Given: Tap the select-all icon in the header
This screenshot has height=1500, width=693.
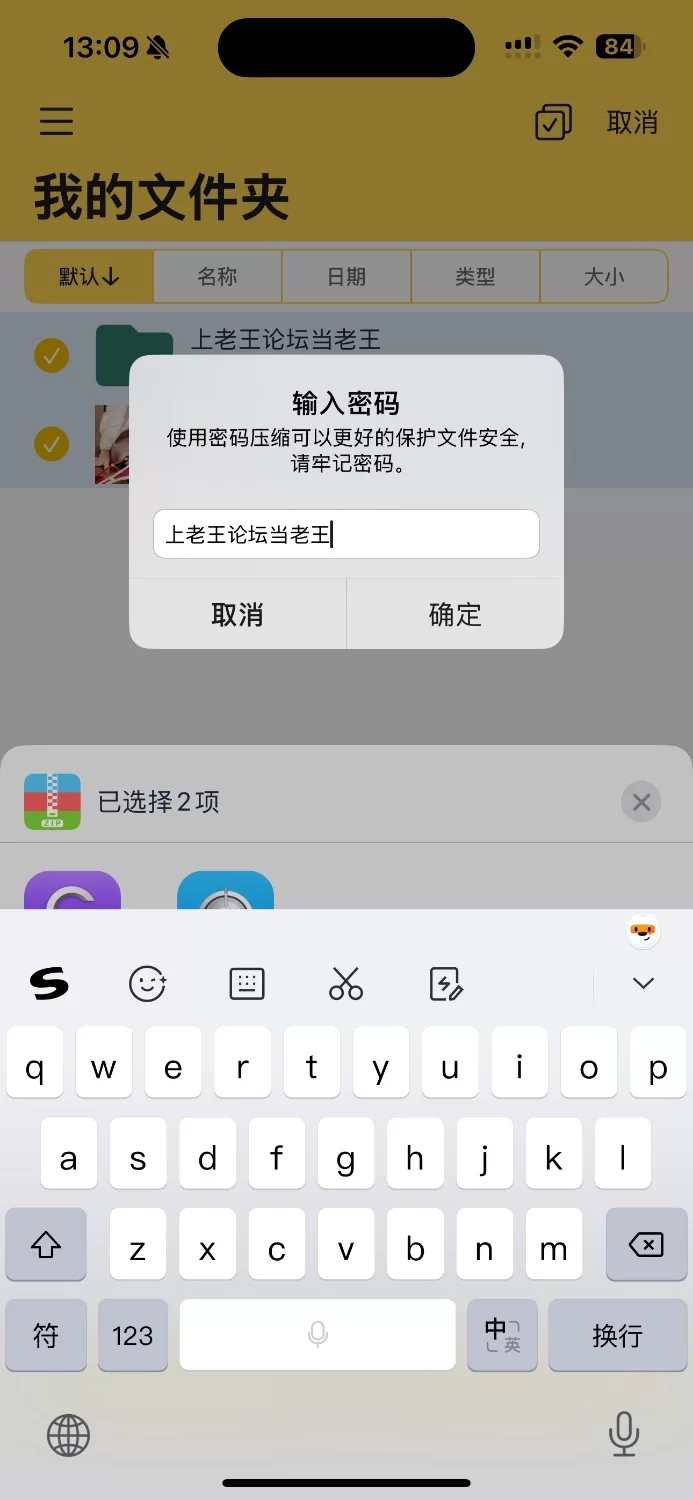Looking at the screenshot, I should pyautogui.click(x=553, y=122).
